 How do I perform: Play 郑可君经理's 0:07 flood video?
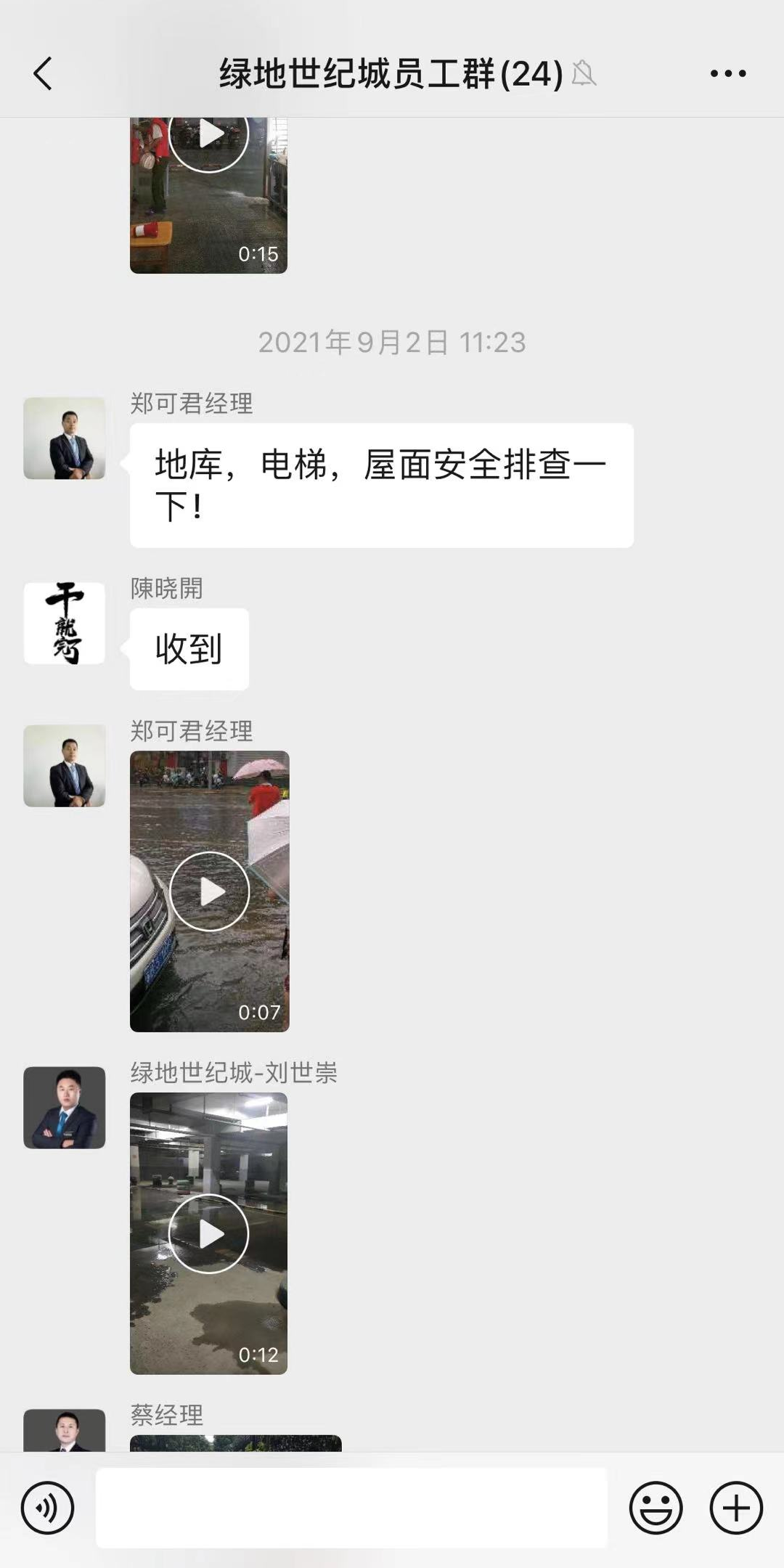click(x=210, y=891)
